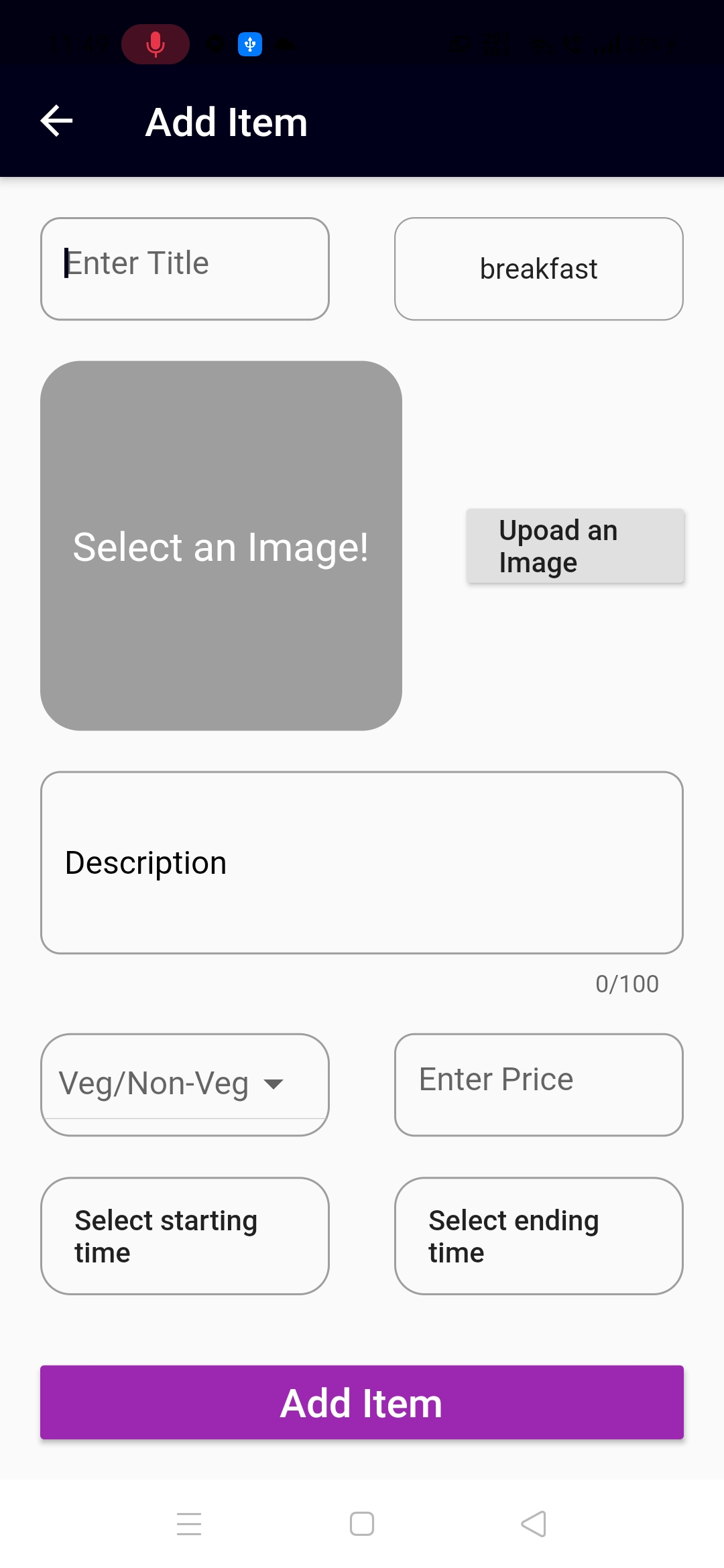Tap the 0/100 character counter
The image size is (724, 1568).
point(627,984)
